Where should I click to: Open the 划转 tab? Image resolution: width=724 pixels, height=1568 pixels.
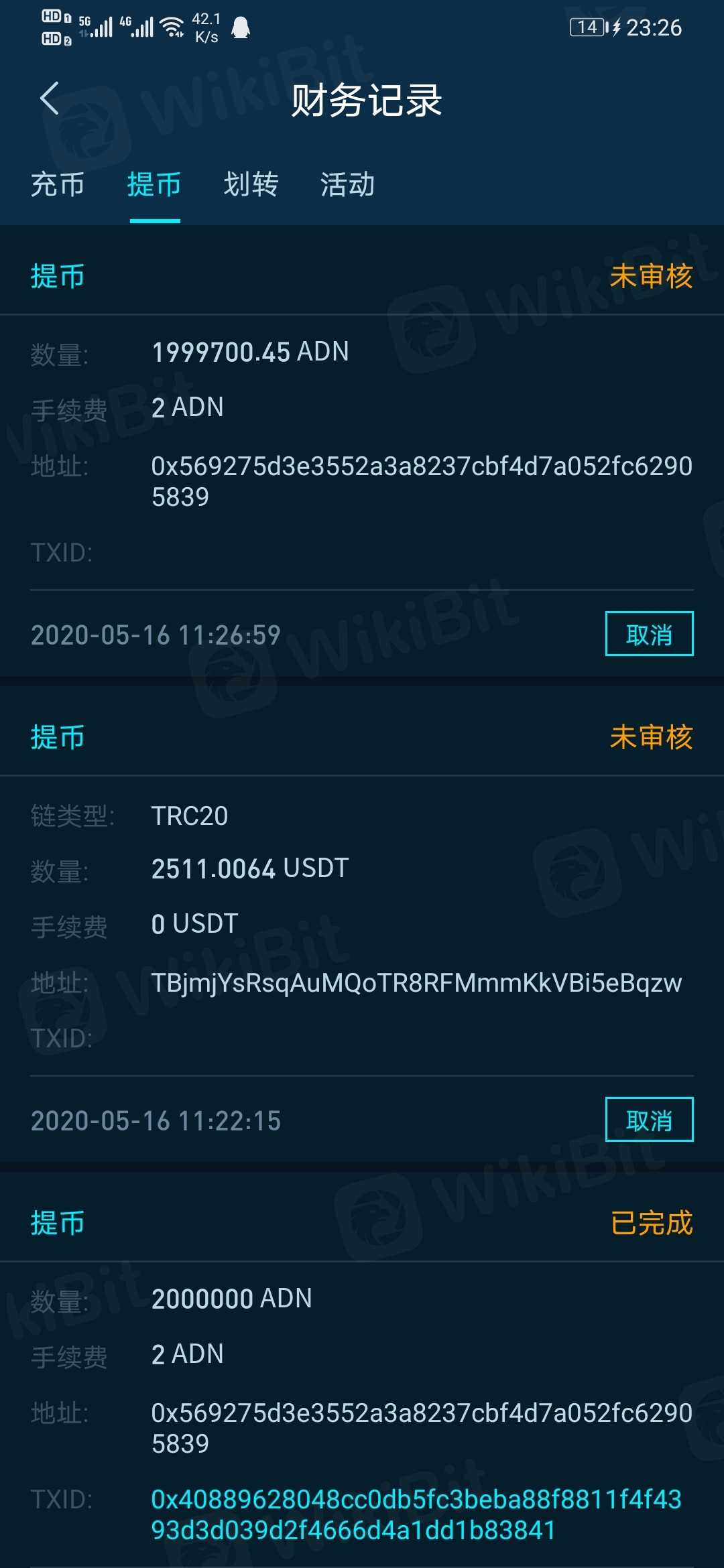pyautogui.click(x=251, y=184)
